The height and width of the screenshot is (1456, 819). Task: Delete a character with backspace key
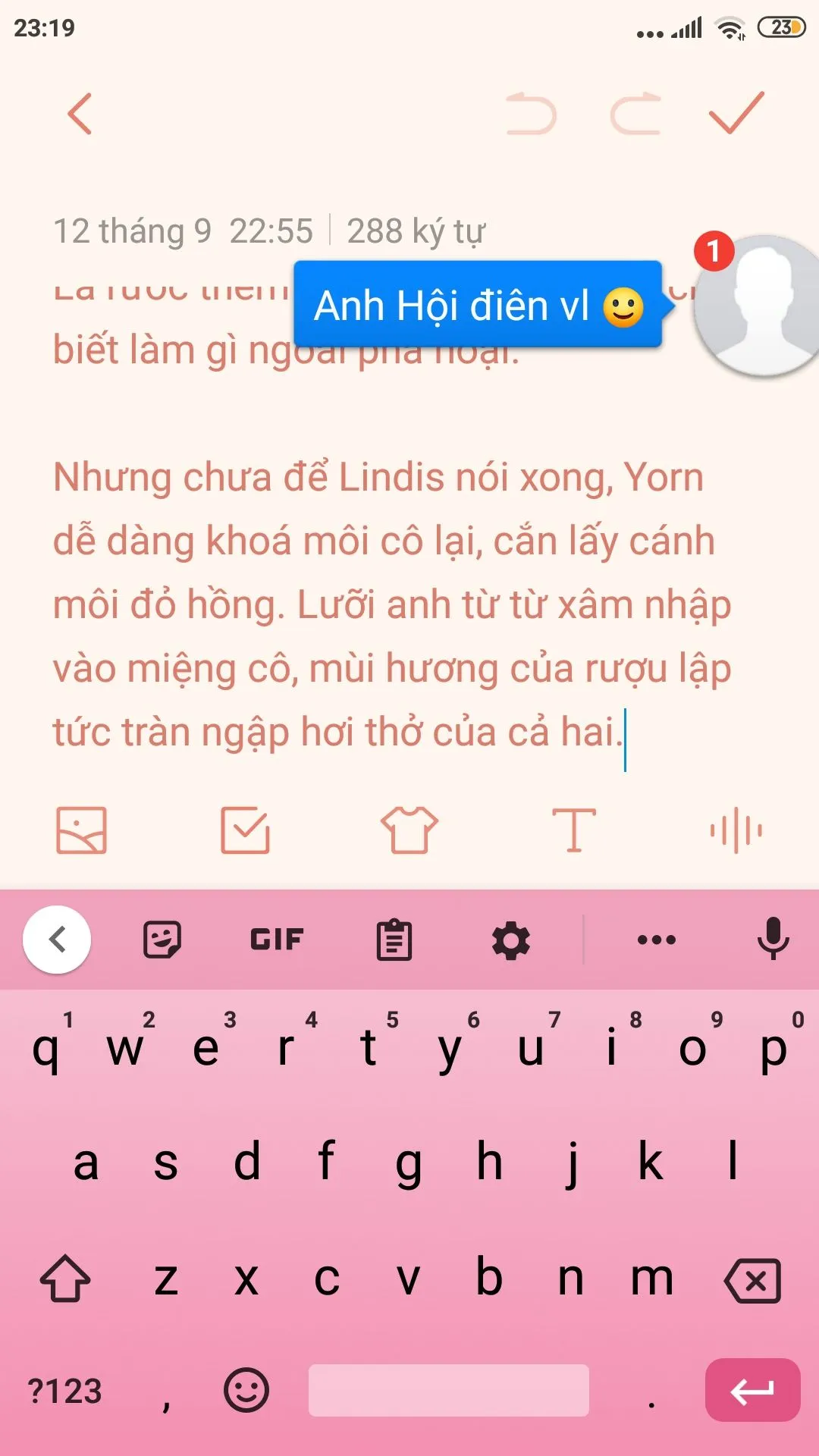point(752,1280)
